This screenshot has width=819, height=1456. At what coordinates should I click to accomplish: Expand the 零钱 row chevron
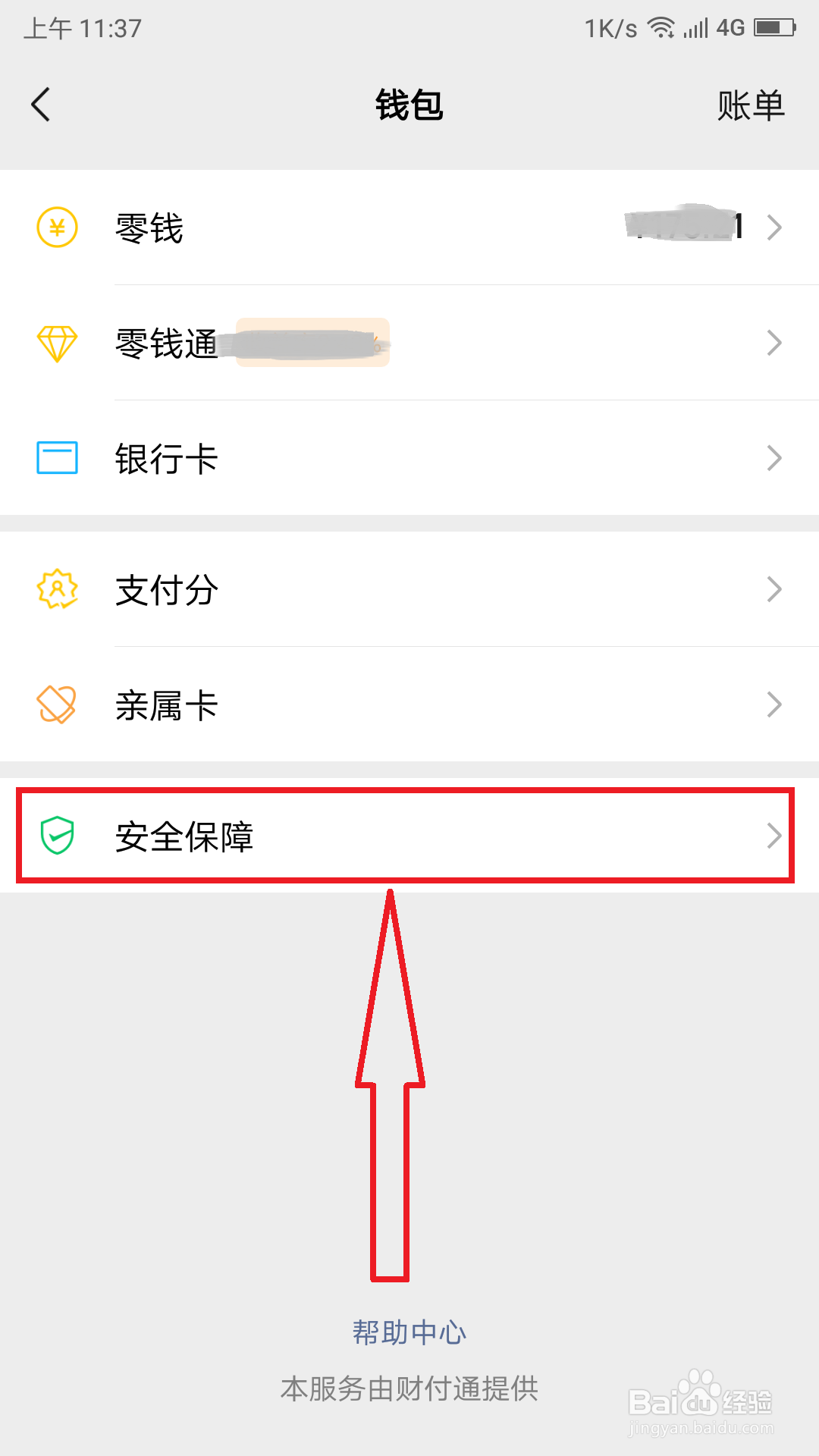775,227
